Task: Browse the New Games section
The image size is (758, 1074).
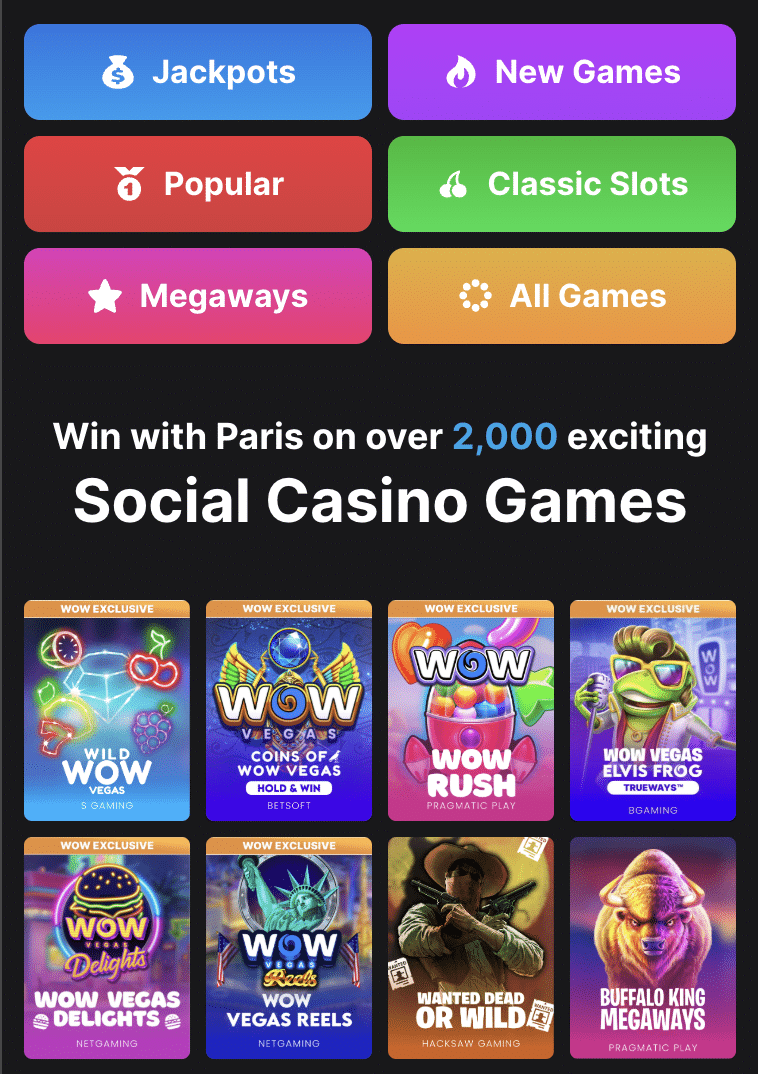Action: (561, 71)
